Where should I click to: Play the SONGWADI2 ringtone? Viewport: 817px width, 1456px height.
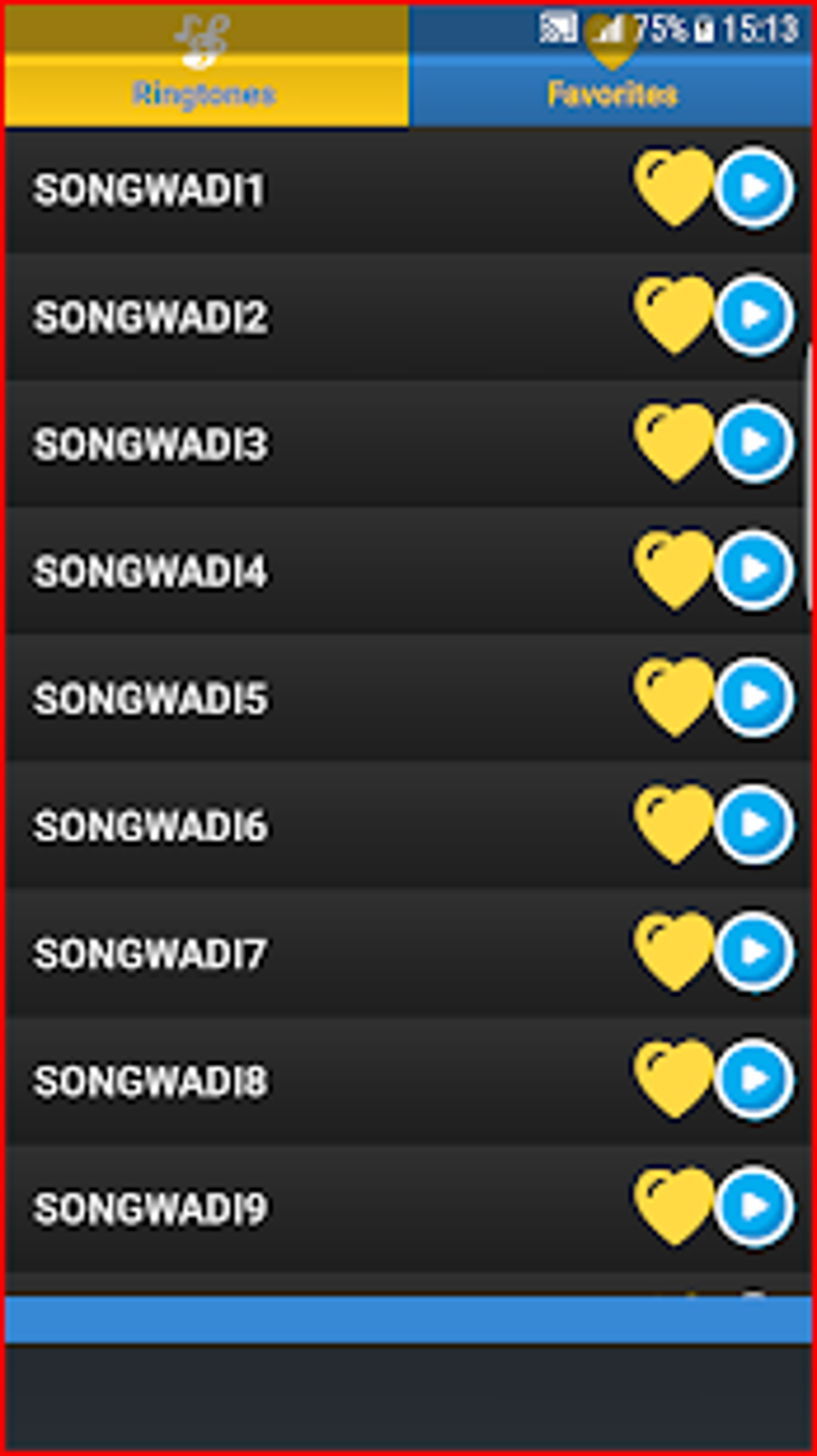[x=753, y=315]
